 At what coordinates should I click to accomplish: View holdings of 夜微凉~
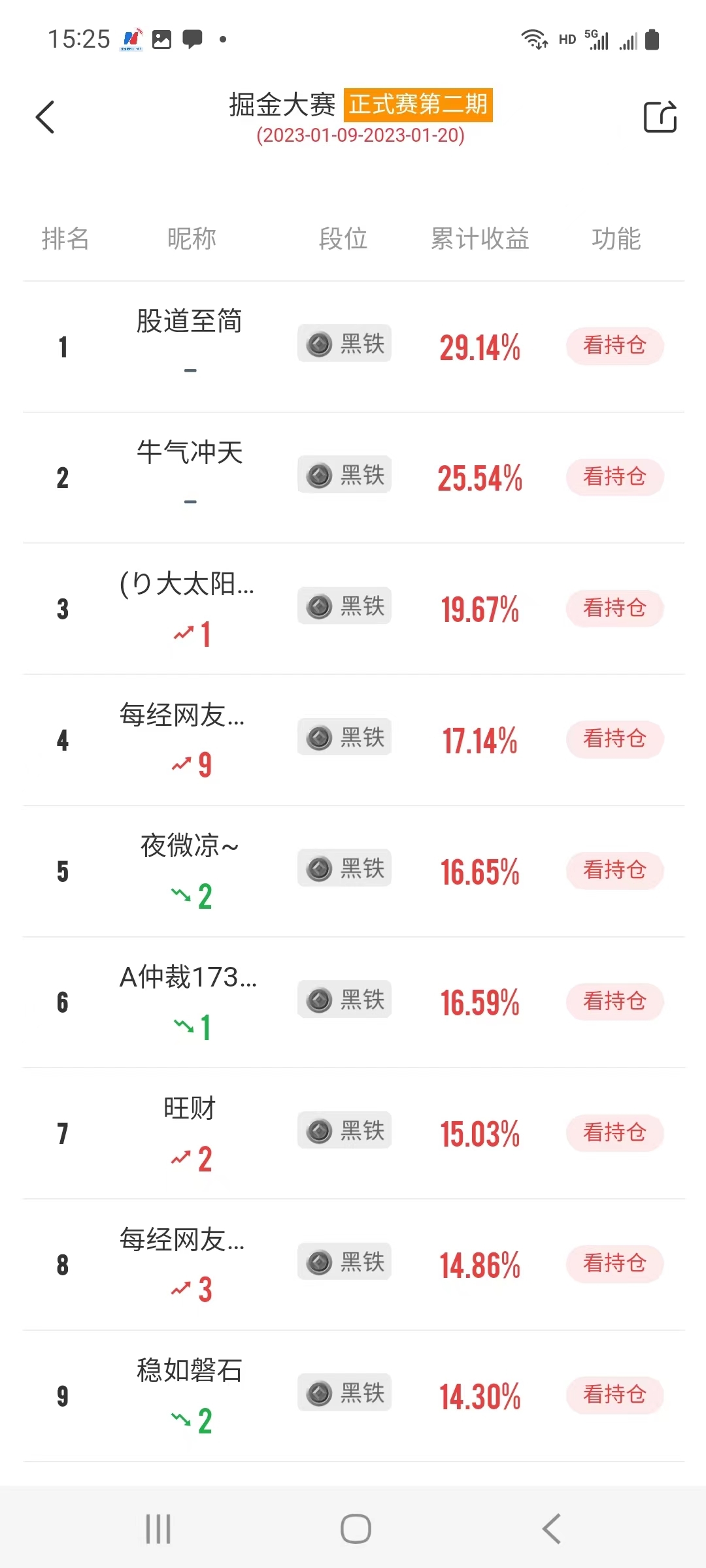[615, 870]
